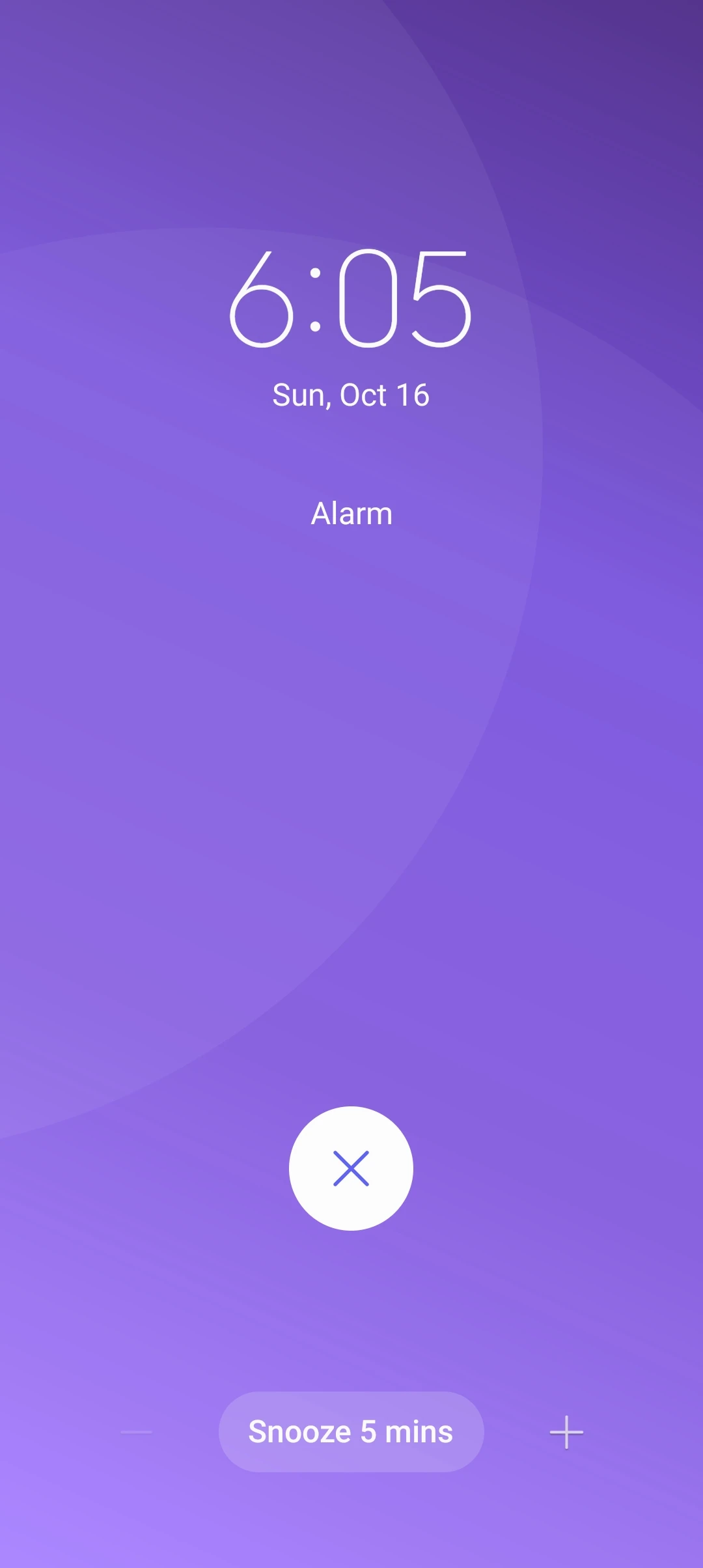Increase snooze duration with plus
This screenshot has width=703, height=1568.
tap(566, 1432)
